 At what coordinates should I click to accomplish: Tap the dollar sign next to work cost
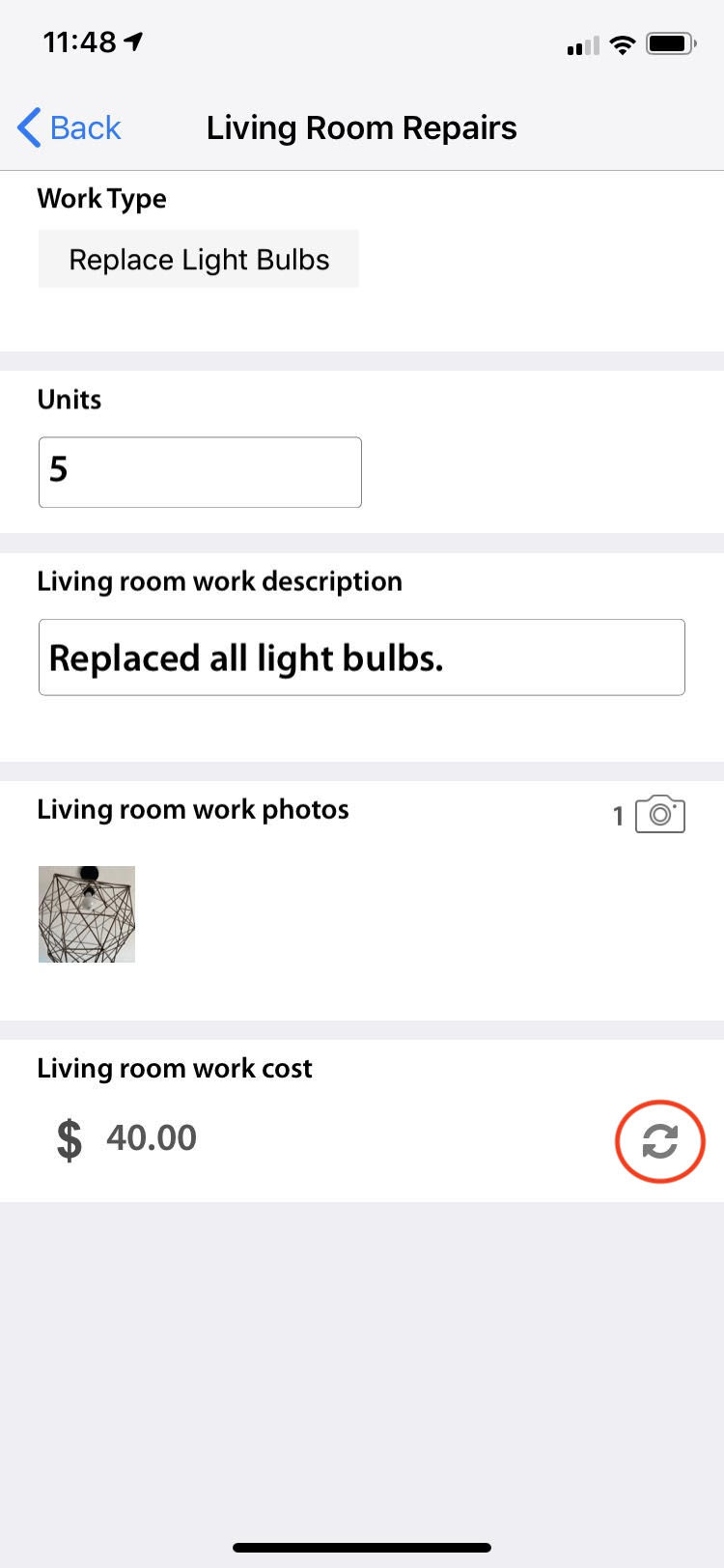tap(68, 1137)
